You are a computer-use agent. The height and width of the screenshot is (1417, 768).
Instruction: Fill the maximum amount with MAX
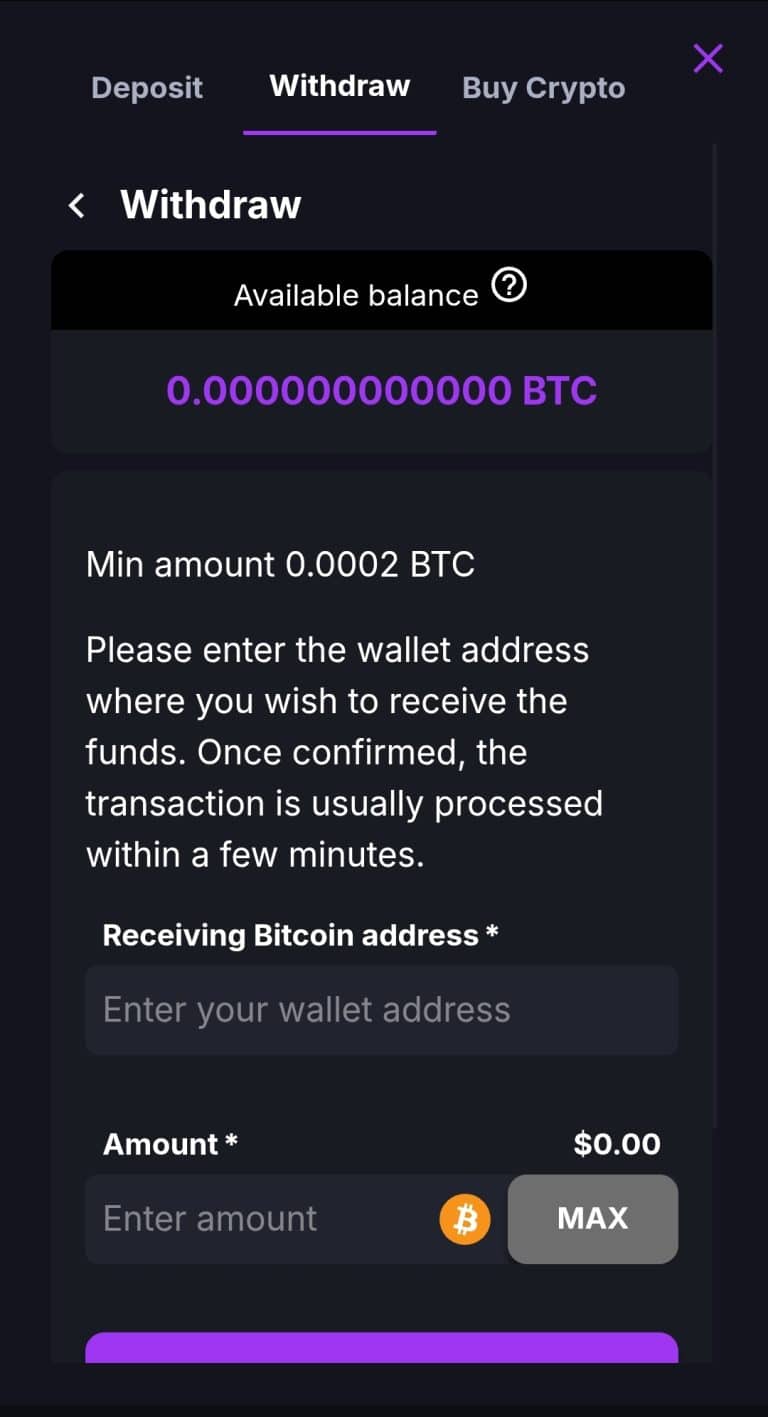(592, 1219)
